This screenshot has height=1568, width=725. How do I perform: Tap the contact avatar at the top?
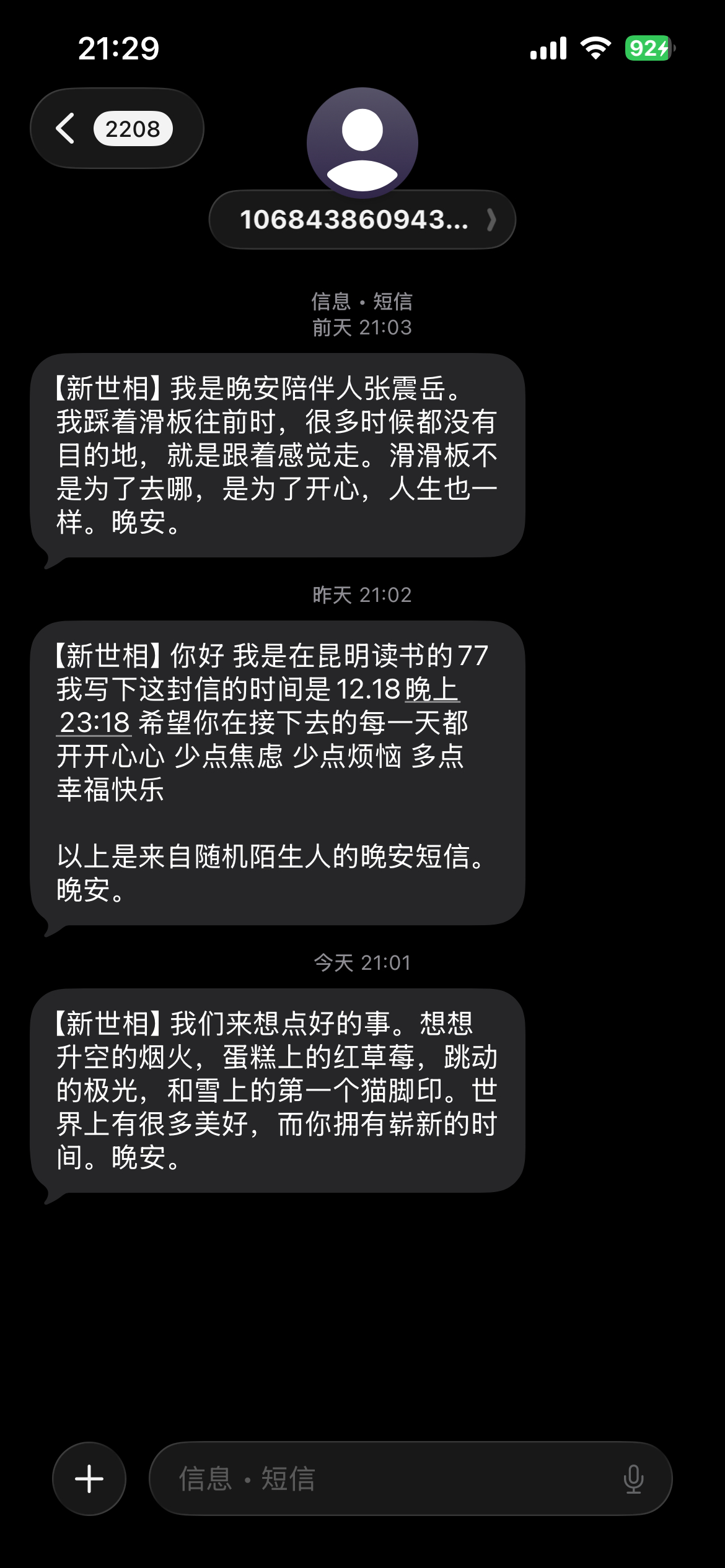362,142
